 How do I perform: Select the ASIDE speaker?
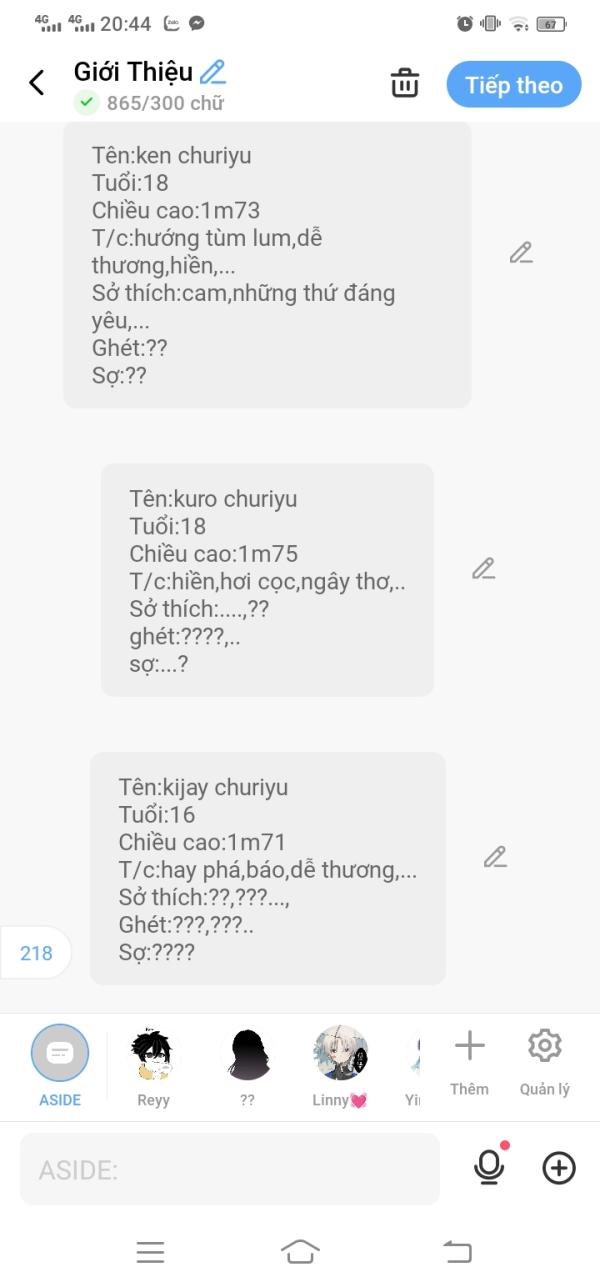(x=60, y=1054)
